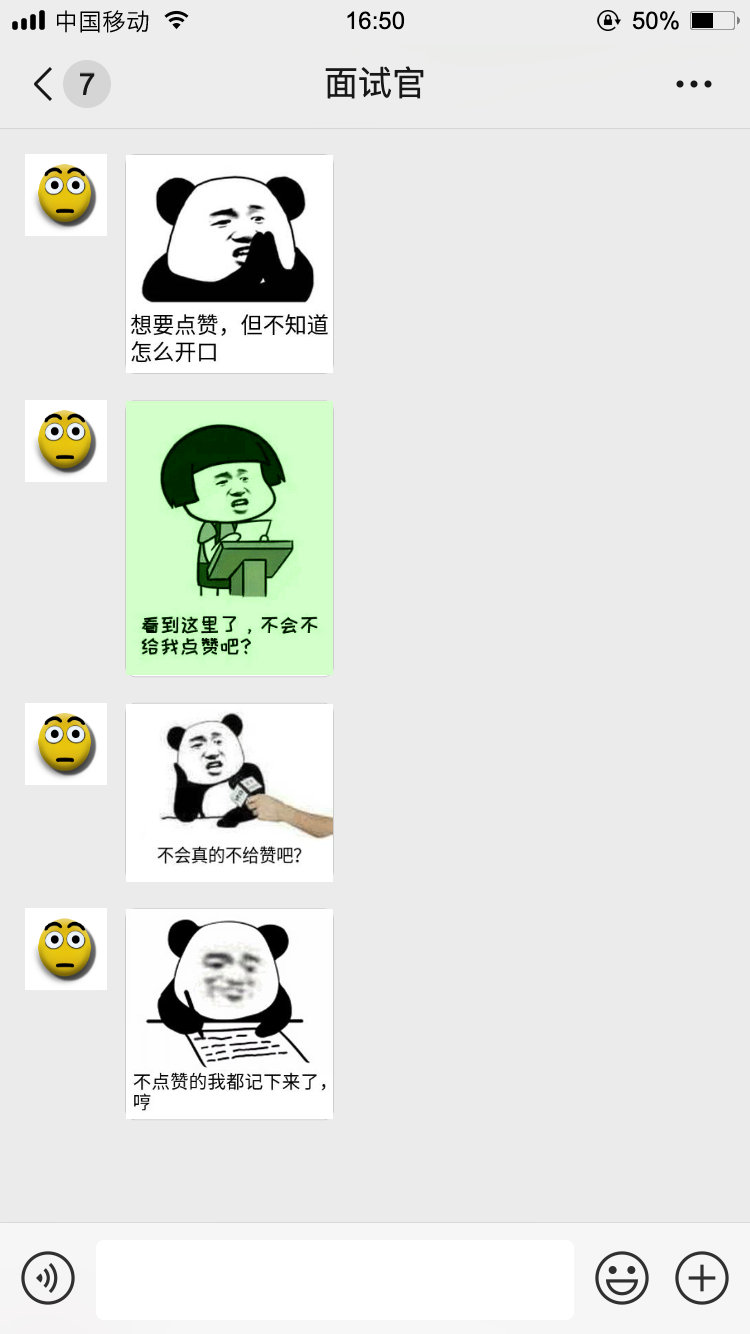Open the panda sticker 不会真的不给赞吧?
This screenshot has width=750, height=1334.
229,792
